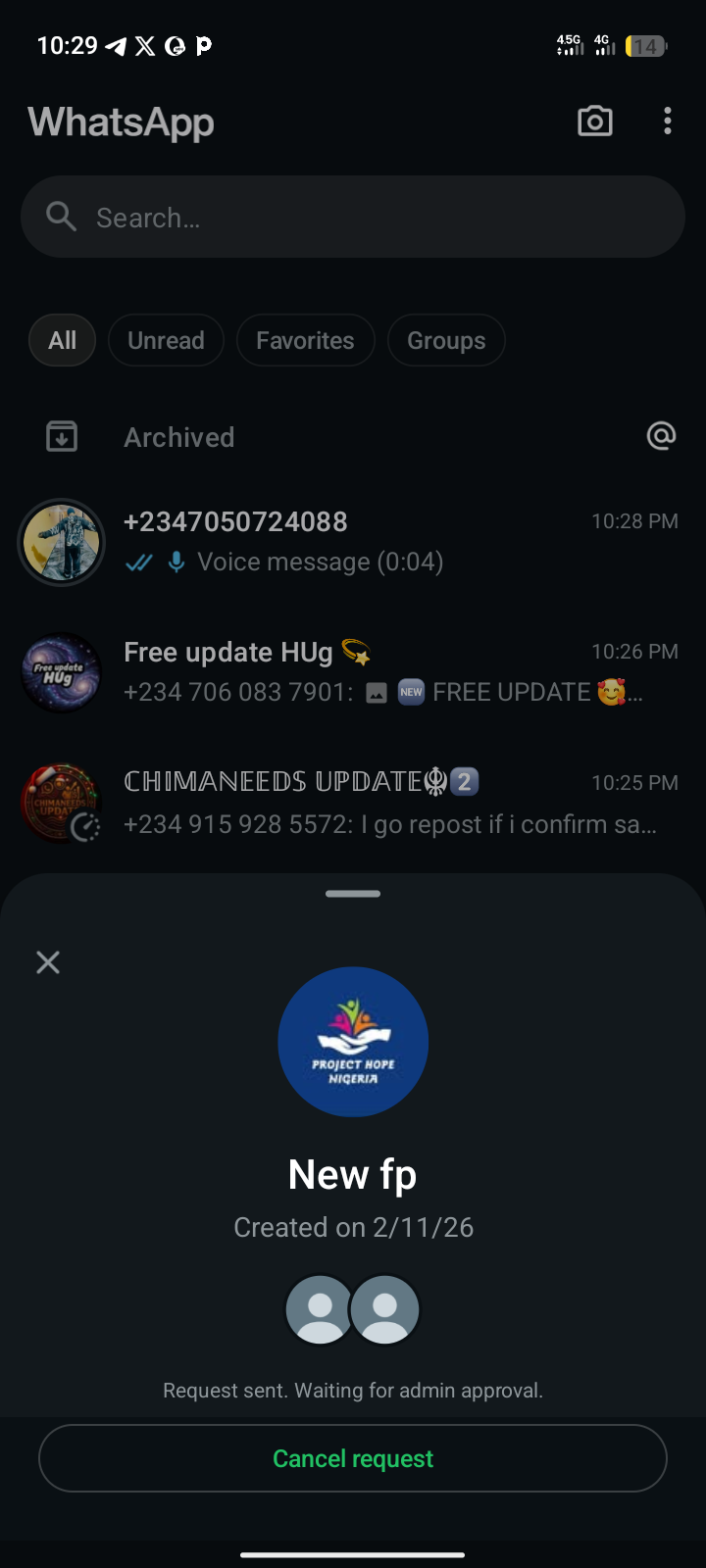Filter chats by Groups

coord(446,340)
